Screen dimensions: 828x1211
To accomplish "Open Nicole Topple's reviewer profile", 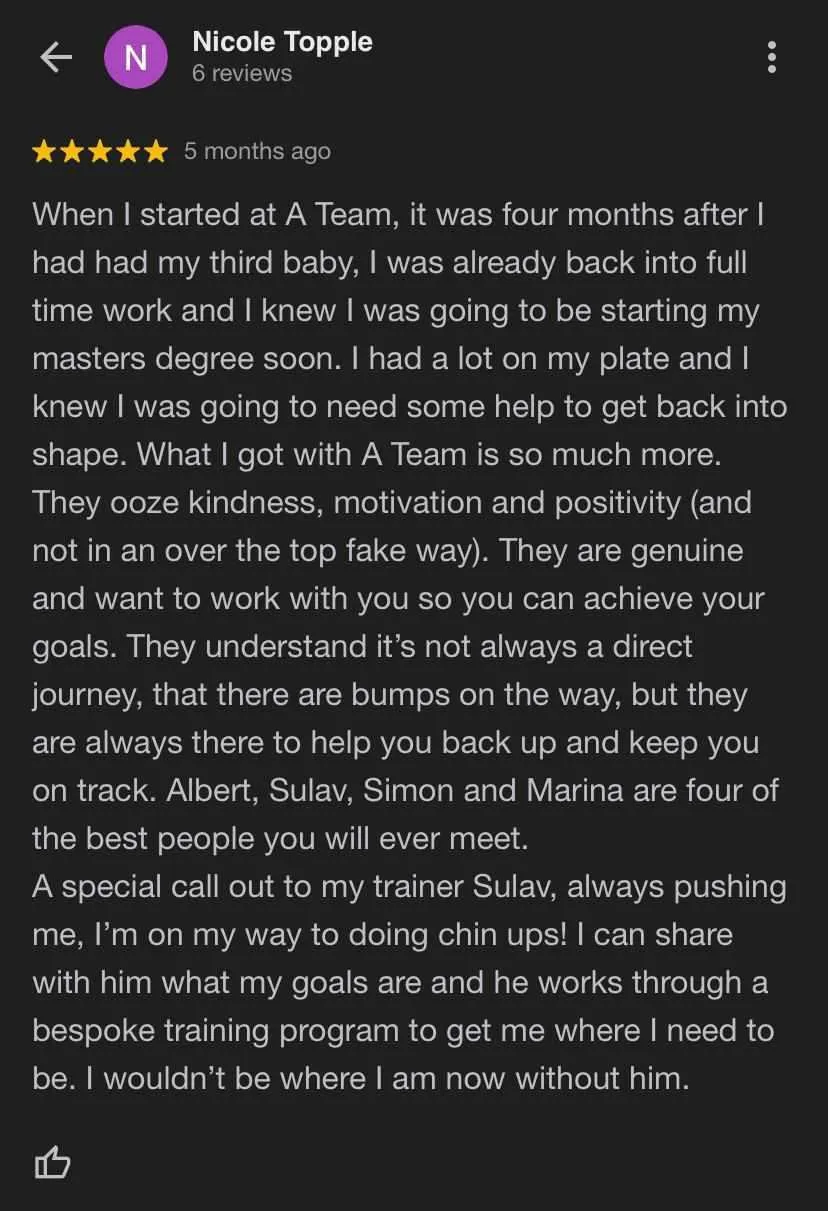I will 282,42.
